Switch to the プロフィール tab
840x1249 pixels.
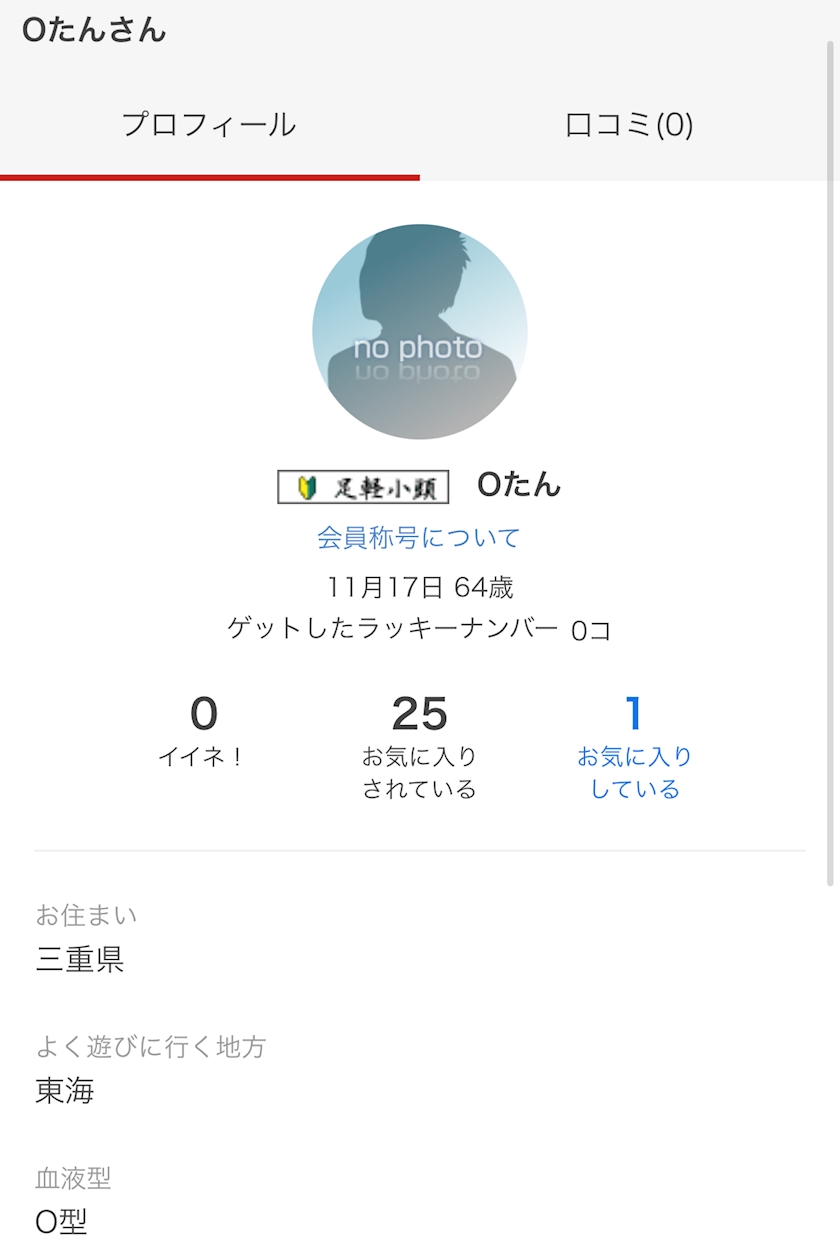coord(209,126)
